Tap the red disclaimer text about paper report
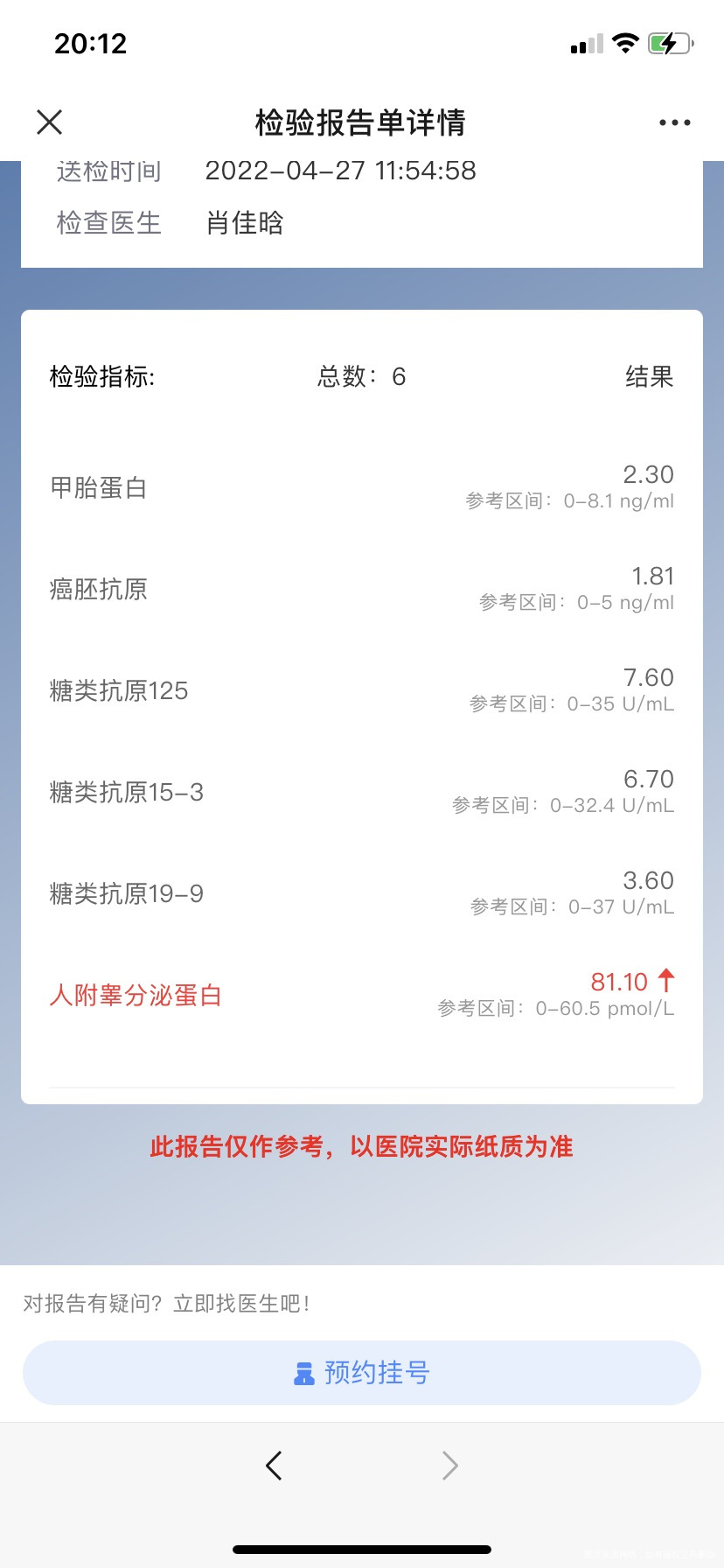Viewport: 724px width, 1568px height. pos(361,1146)
